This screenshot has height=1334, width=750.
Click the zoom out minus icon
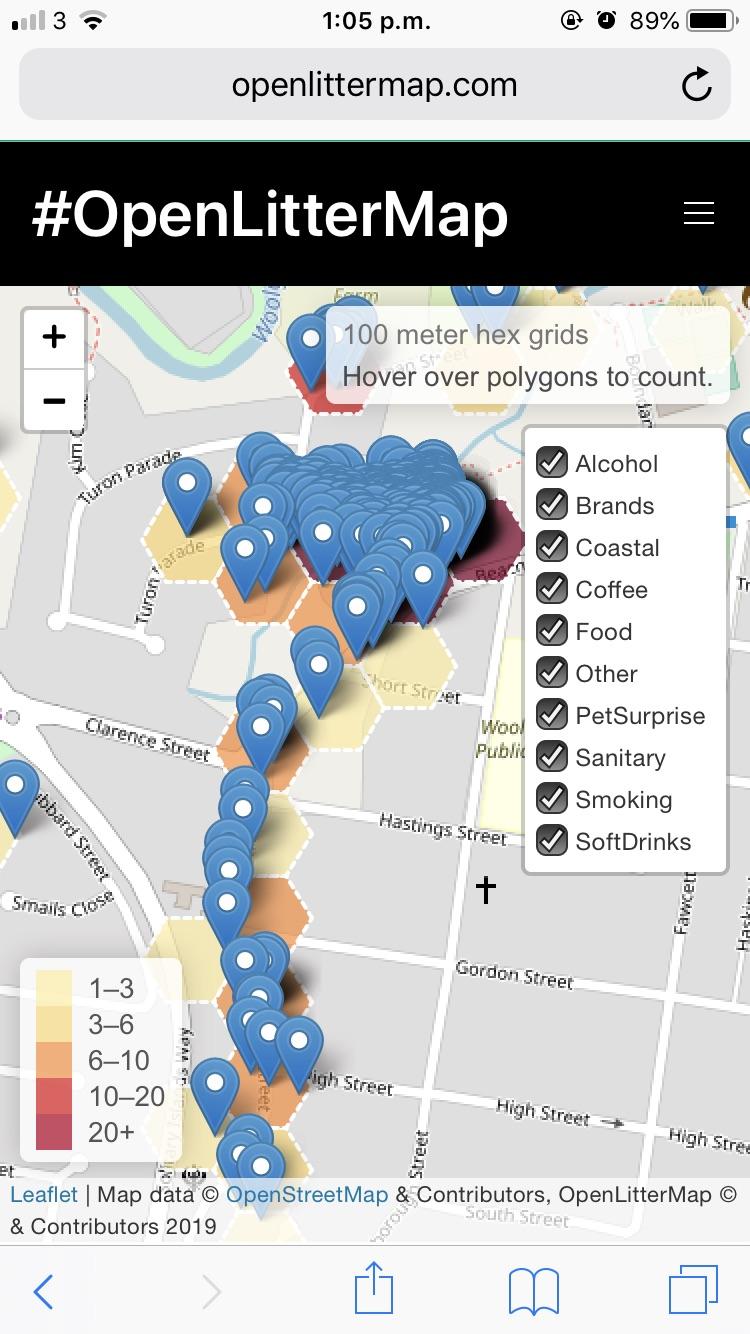pos(53,400)
